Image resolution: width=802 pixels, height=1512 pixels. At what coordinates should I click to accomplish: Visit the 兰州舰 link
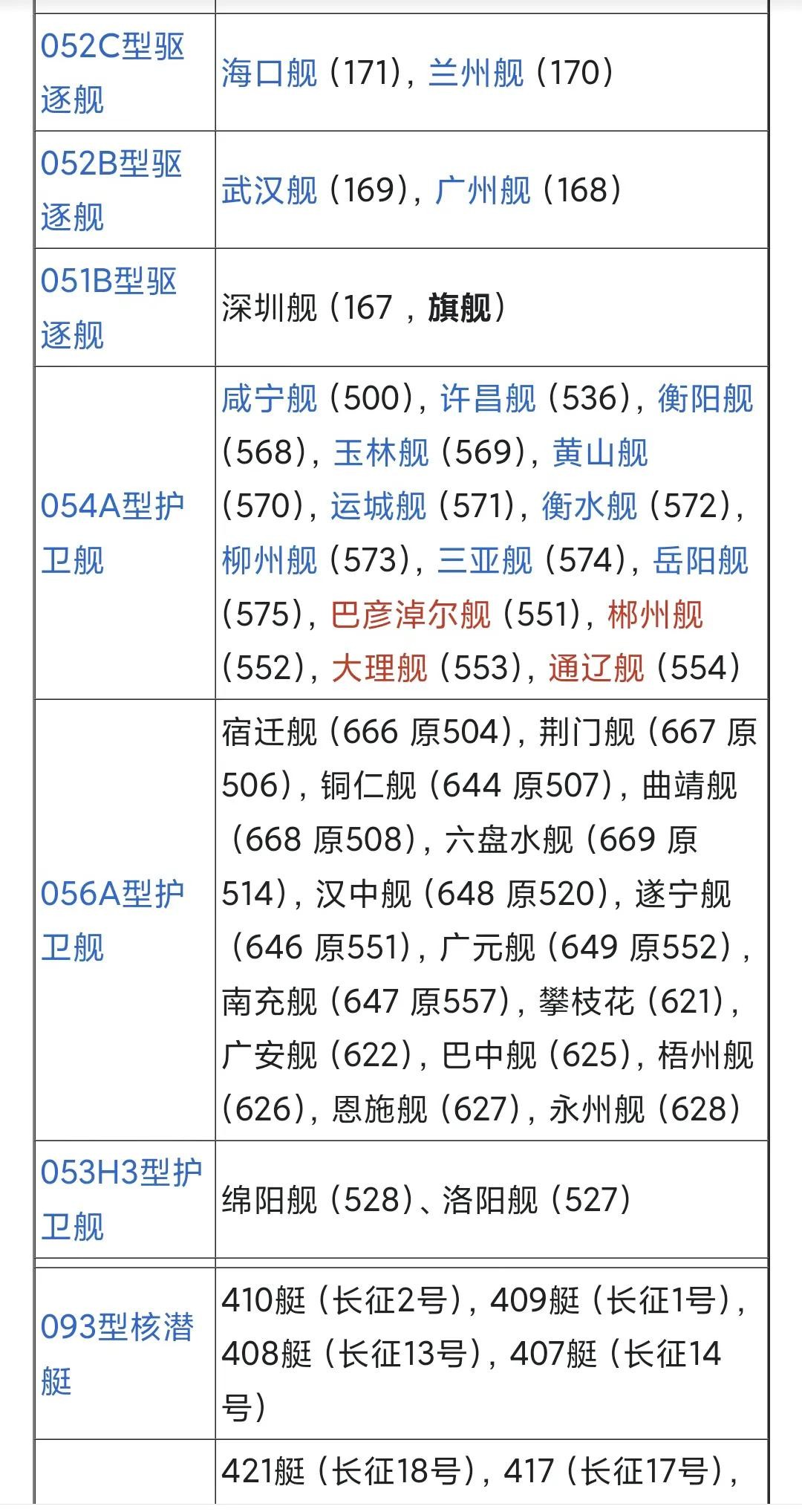[x=476, y=73]
